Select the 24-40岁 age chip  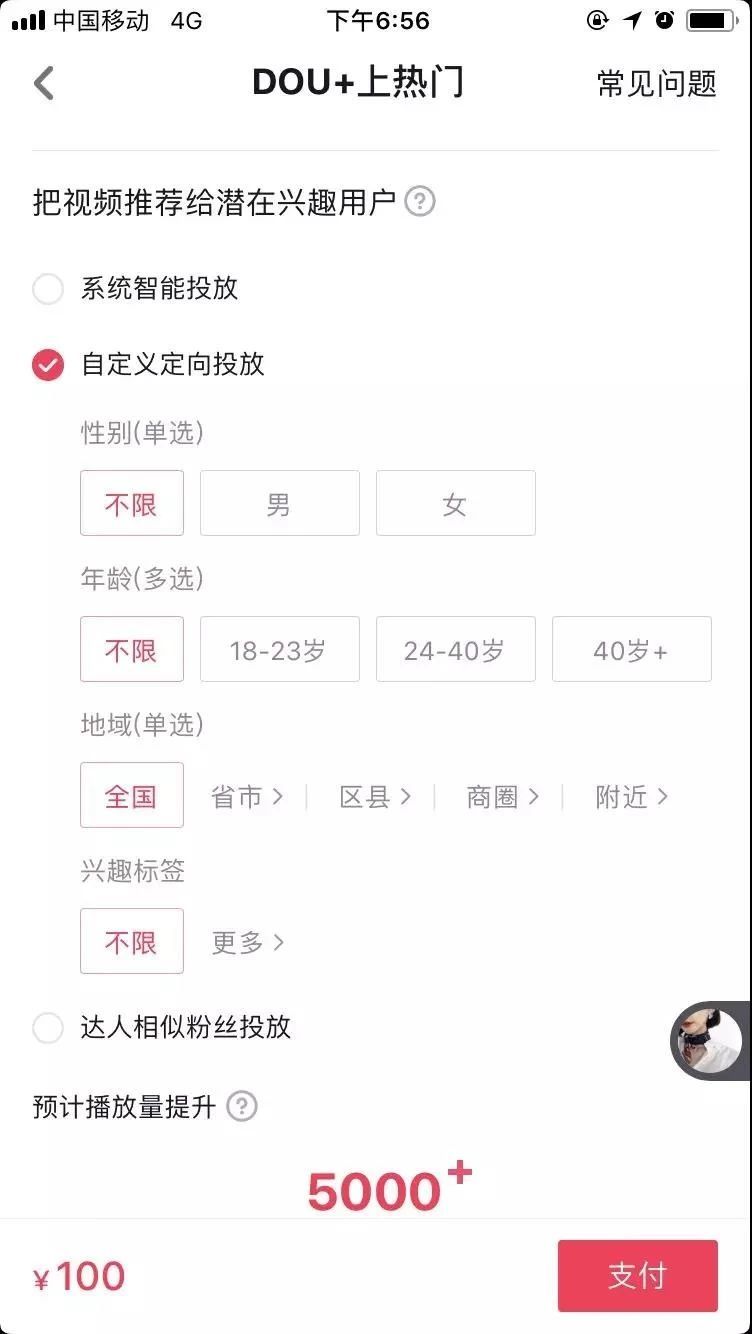(455, 650)
